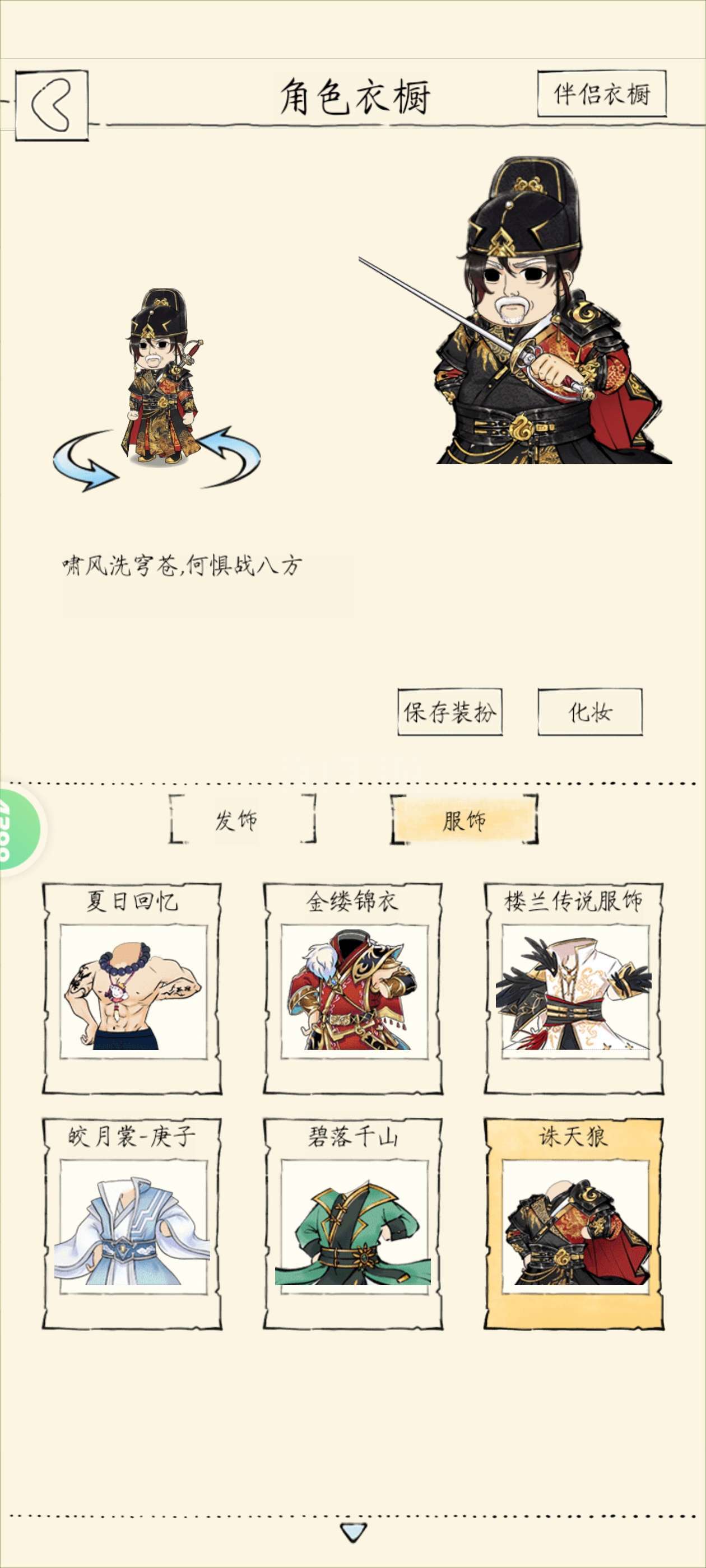Screen dimensions: 706x1568
Task: Rotate character with the right blue arrow
Action: (x=229, y=456)
